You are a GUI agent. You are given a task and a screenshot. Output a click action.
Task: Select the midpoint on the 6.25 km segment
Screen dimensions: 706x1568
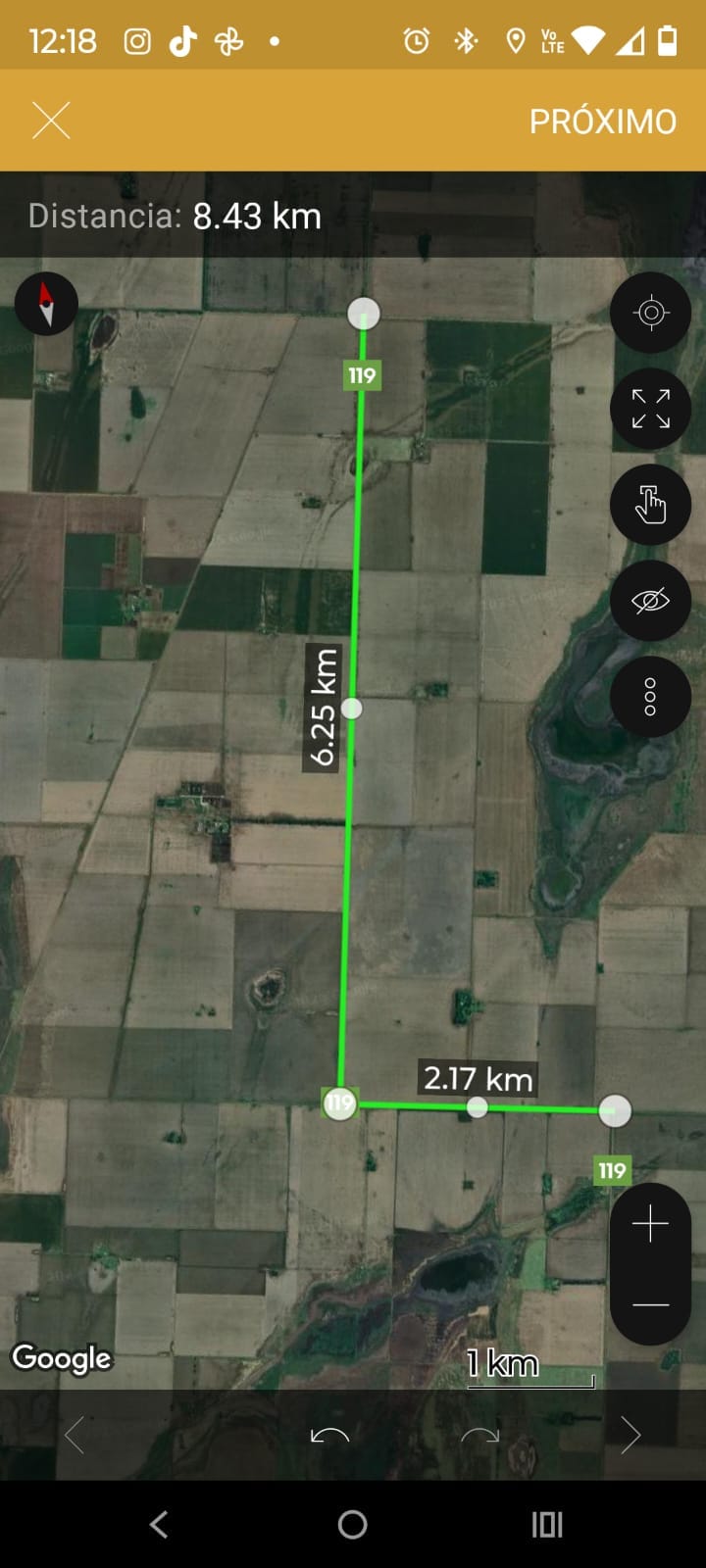352,708
